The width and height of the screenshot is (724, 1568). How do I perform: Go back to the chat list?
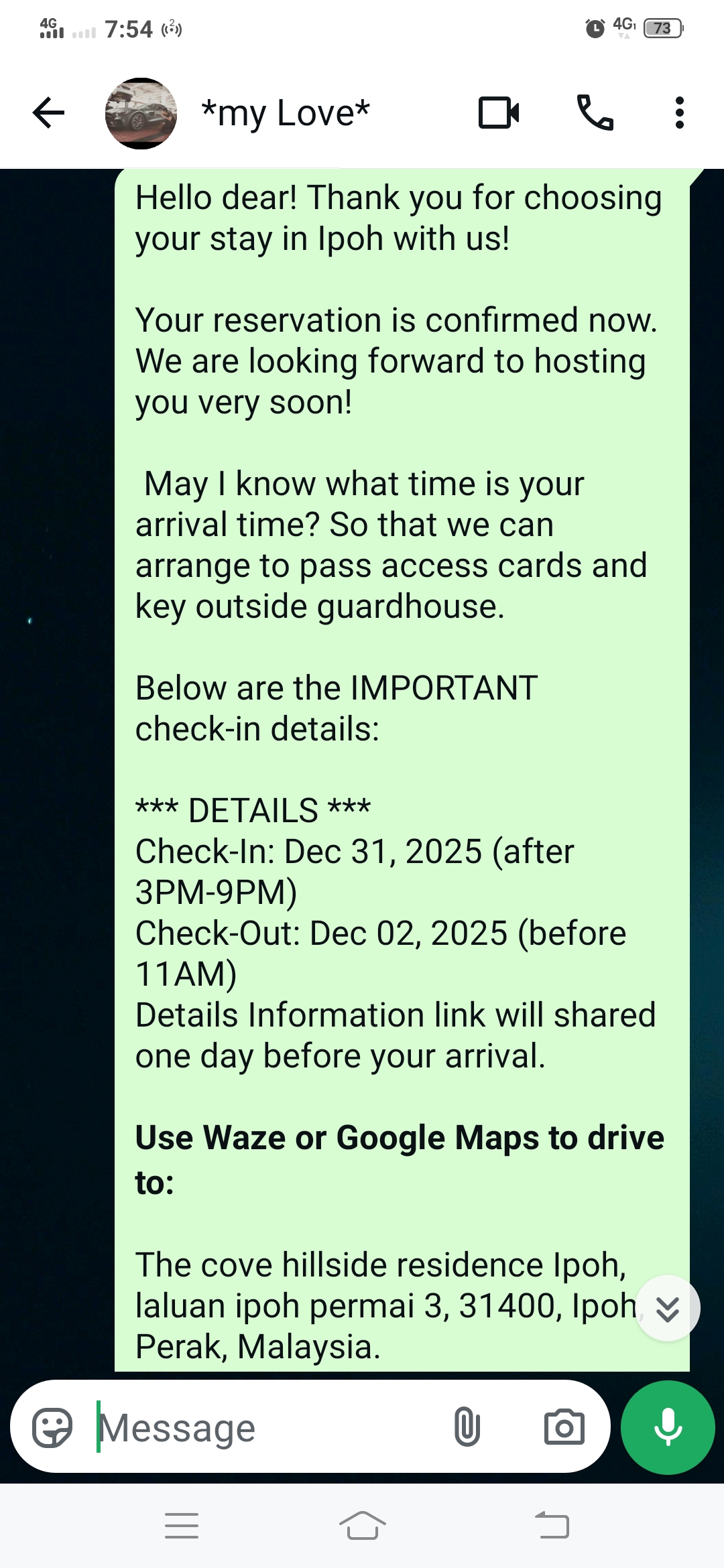pyautogui.click(x=48, y=113)
